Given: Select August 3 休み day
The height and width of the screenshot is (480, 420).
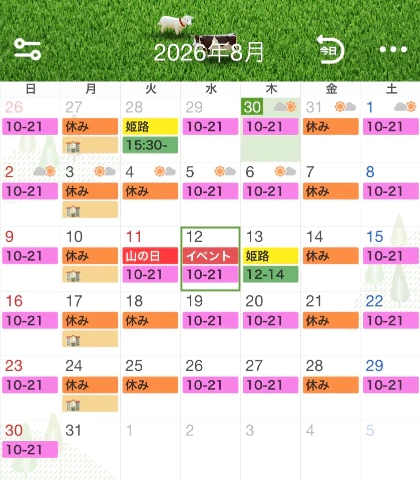Looking at the screenshot, I should tap(90, 194).
